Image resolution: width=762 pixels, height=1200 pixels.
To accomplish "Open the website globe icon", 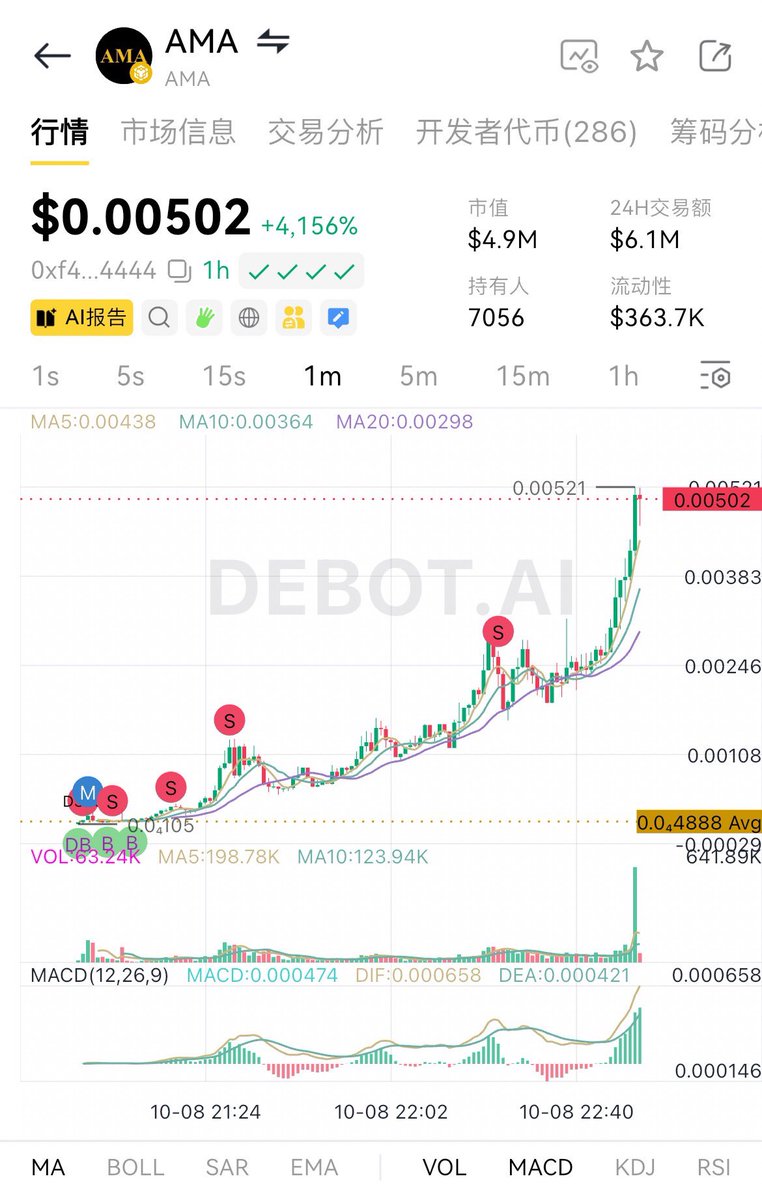I will coord(249,318).
